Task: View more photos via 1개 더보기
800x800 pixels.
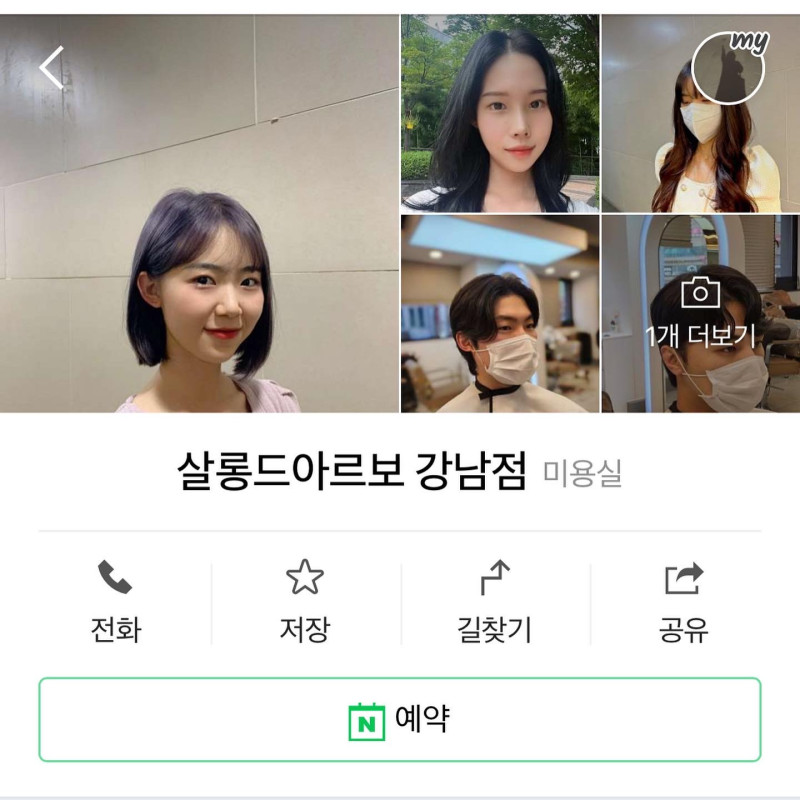Action: tap(700, 314)
